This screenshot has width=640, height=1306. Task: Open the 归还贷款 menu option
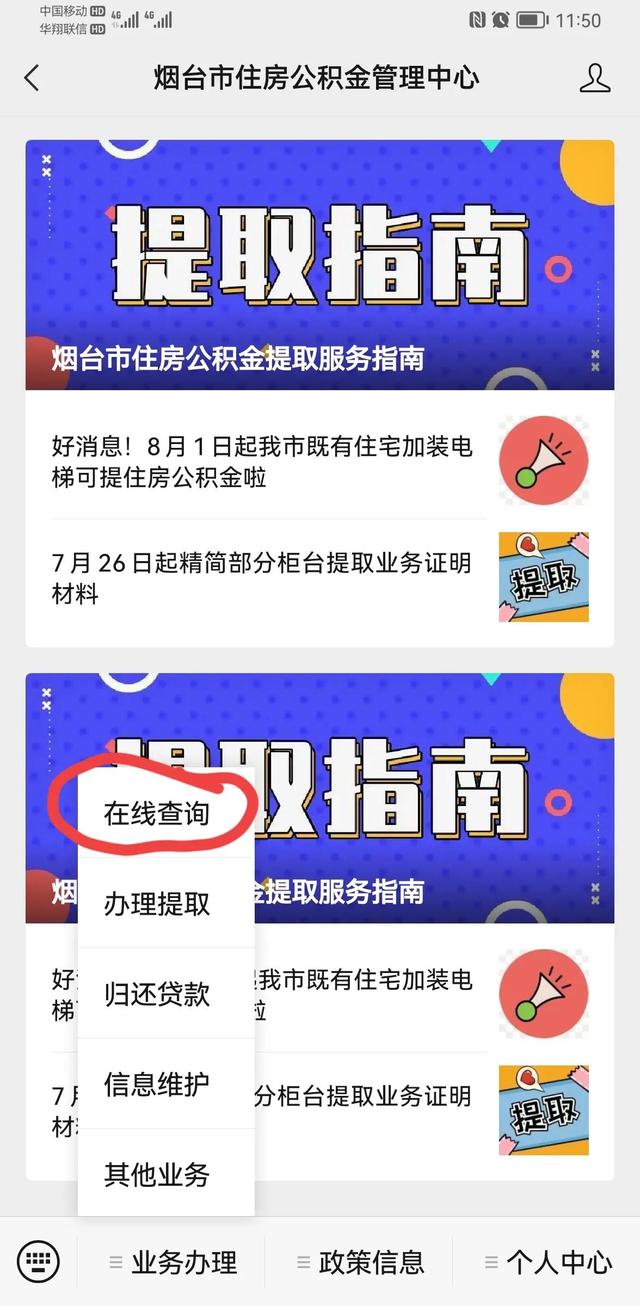click(x=157, y=993)
